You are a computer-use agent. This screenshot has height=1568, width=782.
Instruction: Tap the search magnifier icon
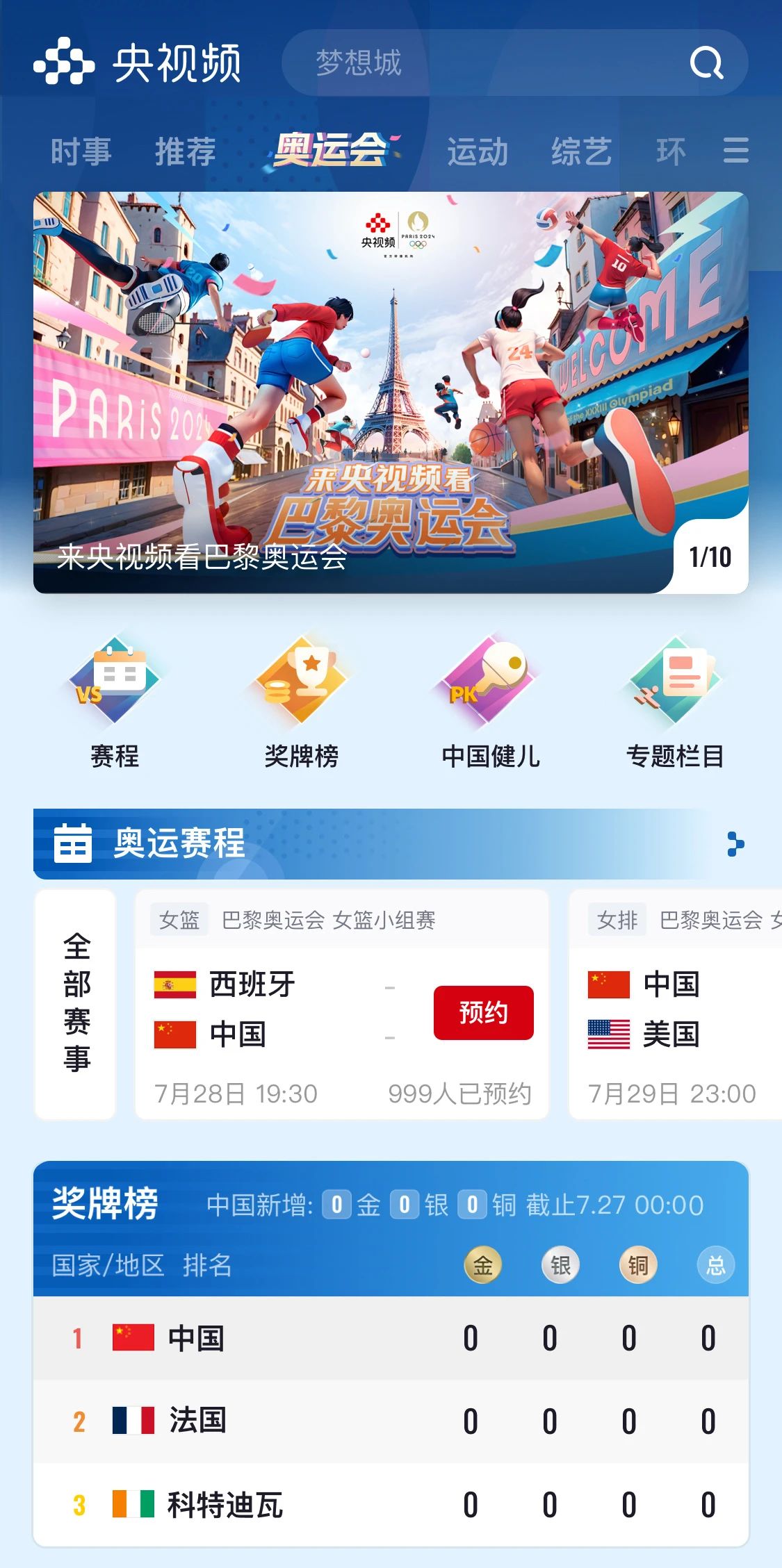pyautogui.click(x=706, y=63)
